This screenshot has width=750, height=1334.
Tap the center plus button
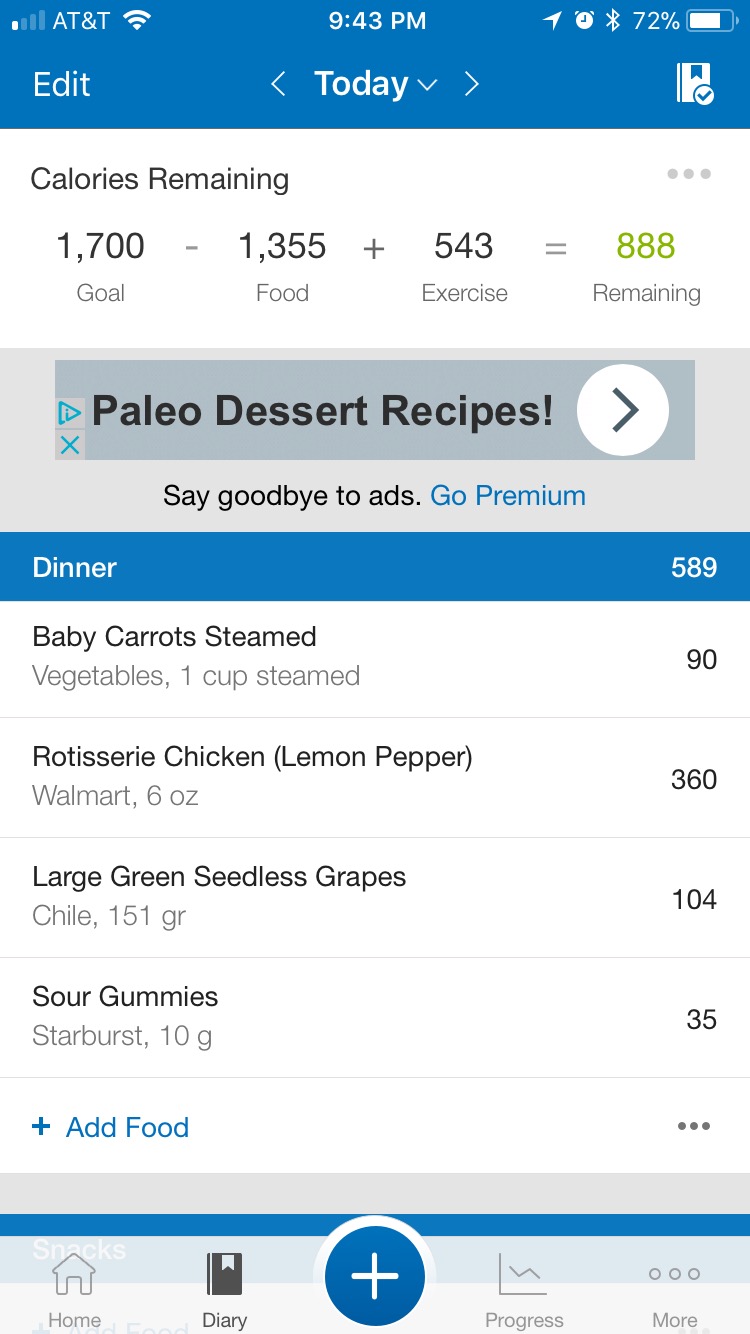pyautogui.click(x=375, y=1277)
